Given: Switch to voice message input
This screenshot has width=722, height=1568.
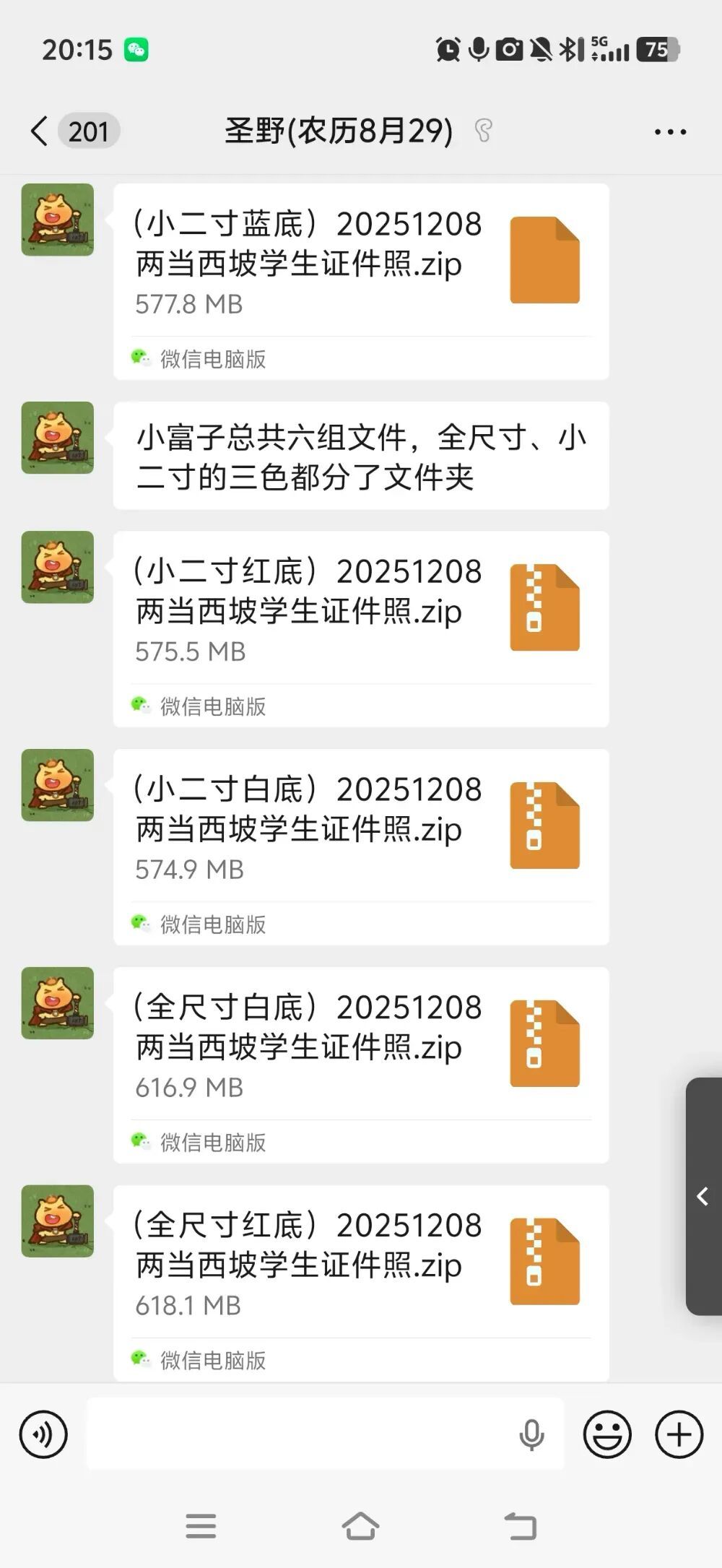Looking at the screenshot, I should pos(43,1434).
